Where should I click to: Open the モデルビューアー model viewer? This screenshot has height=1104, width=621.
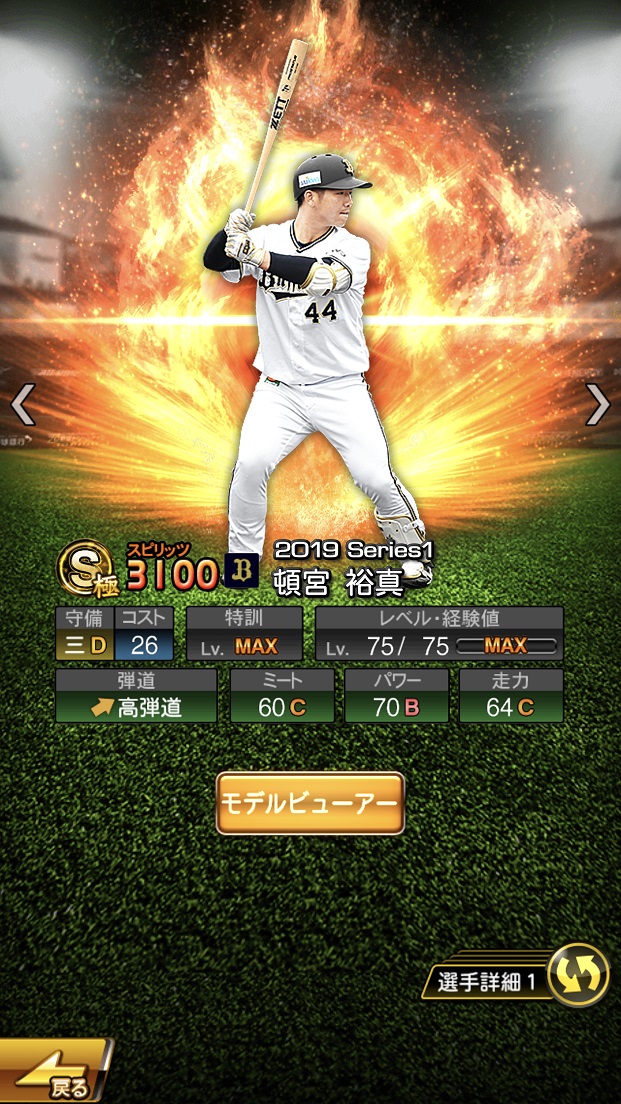pos(310,803)
